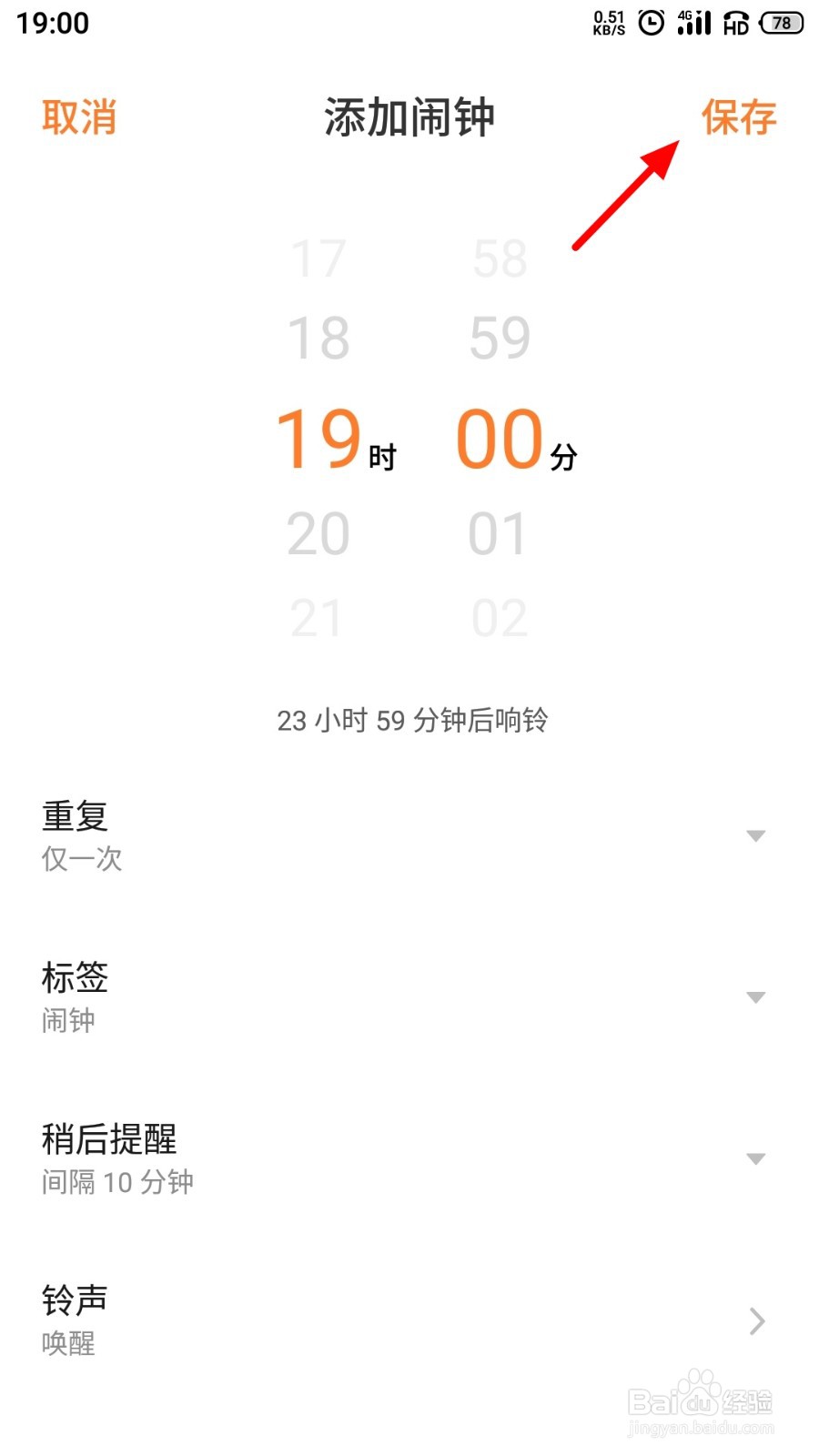
Task: Click the chevron next to 铃声
Action: (757, 1321)
